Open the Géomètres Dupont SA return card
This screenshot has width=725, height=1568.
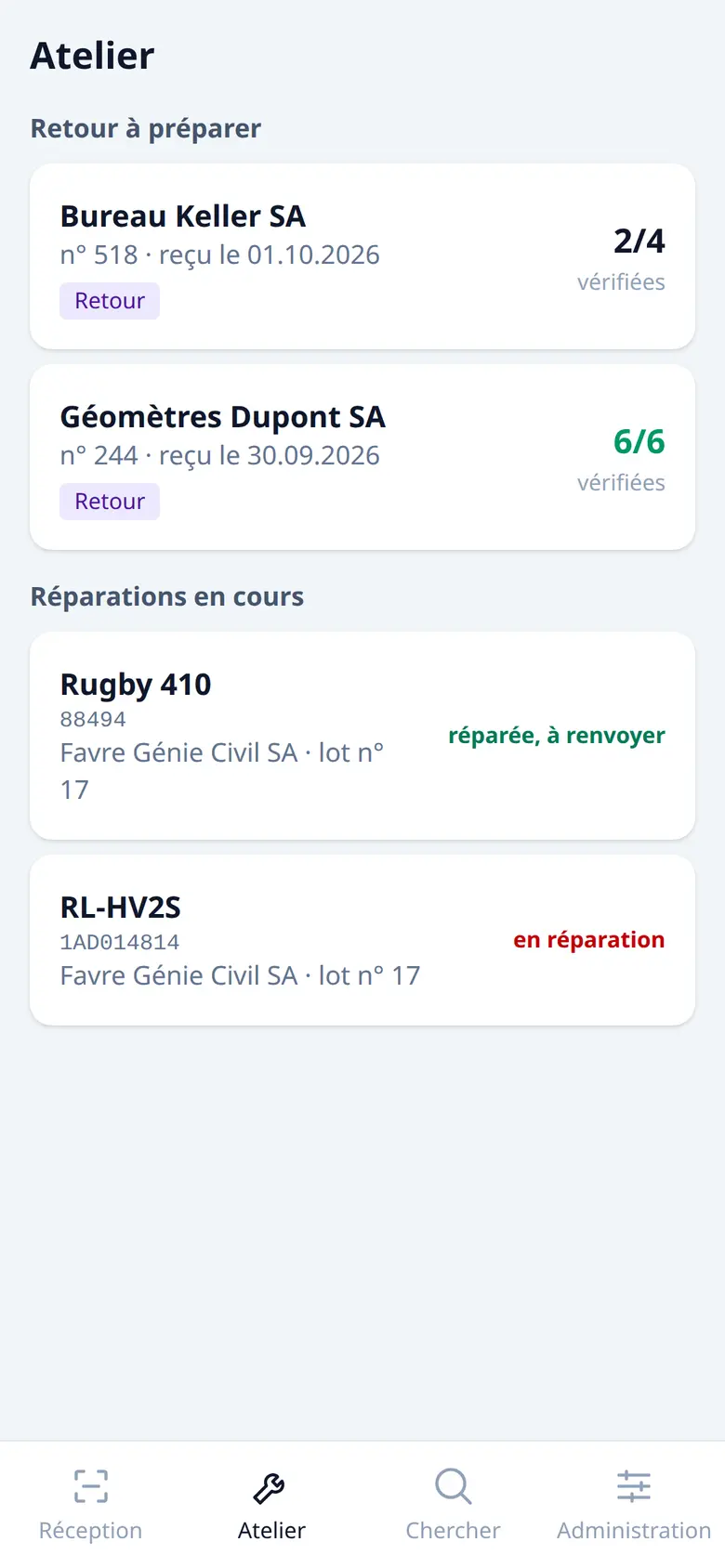[x=362, y=457]
